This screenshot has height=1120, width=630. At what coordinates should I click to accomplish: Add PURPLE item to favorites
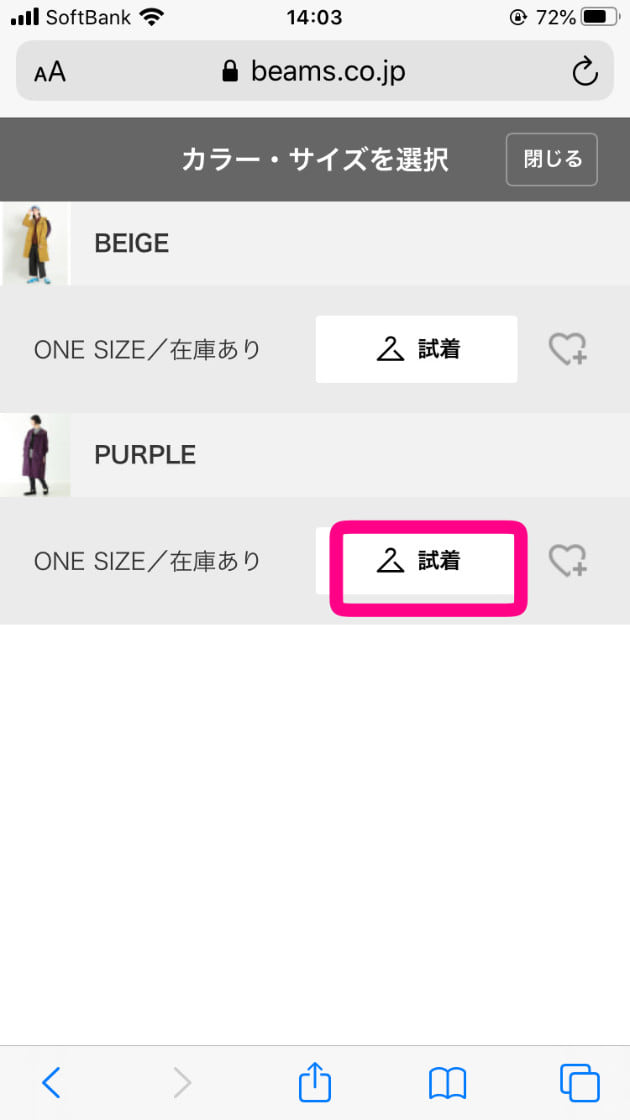568,561
